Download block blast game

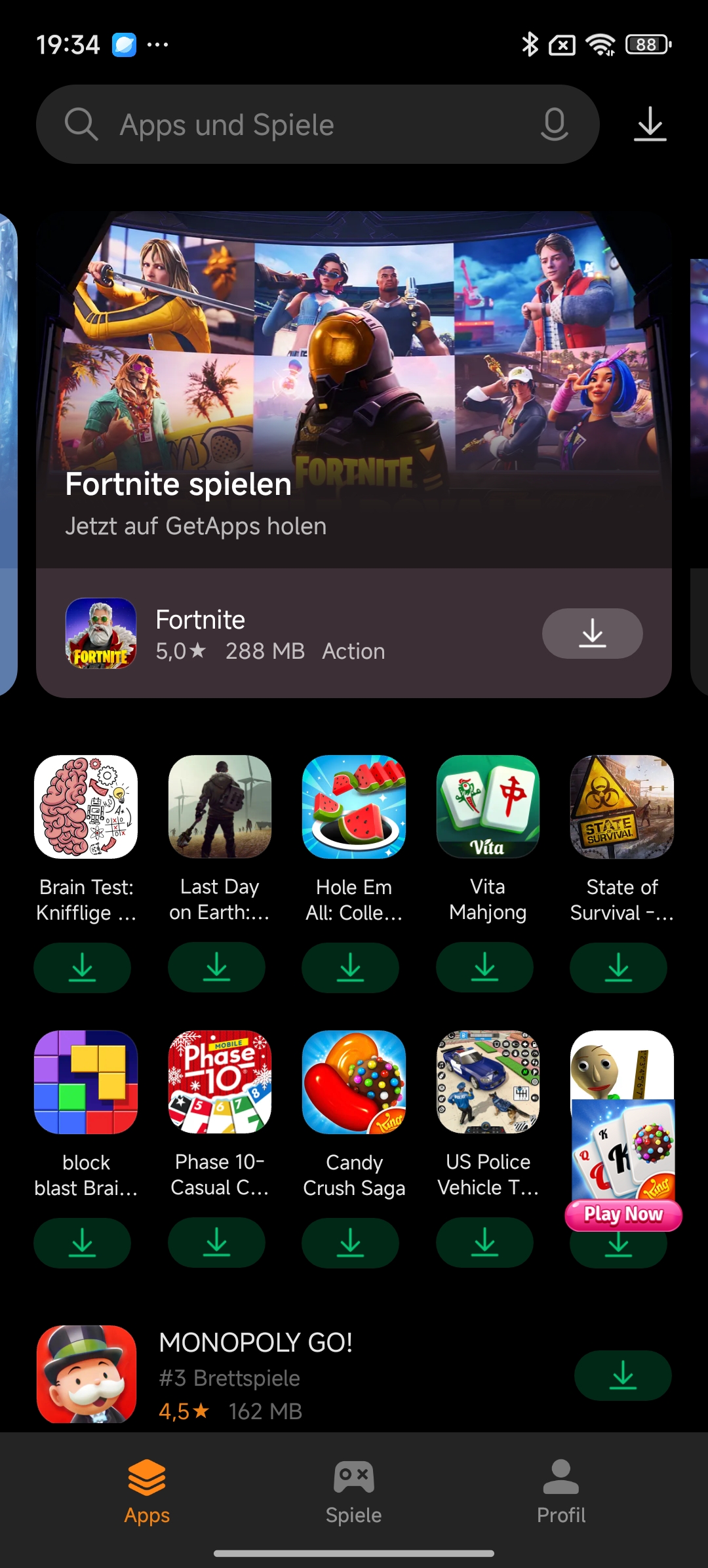click(x=83, y=1242)
